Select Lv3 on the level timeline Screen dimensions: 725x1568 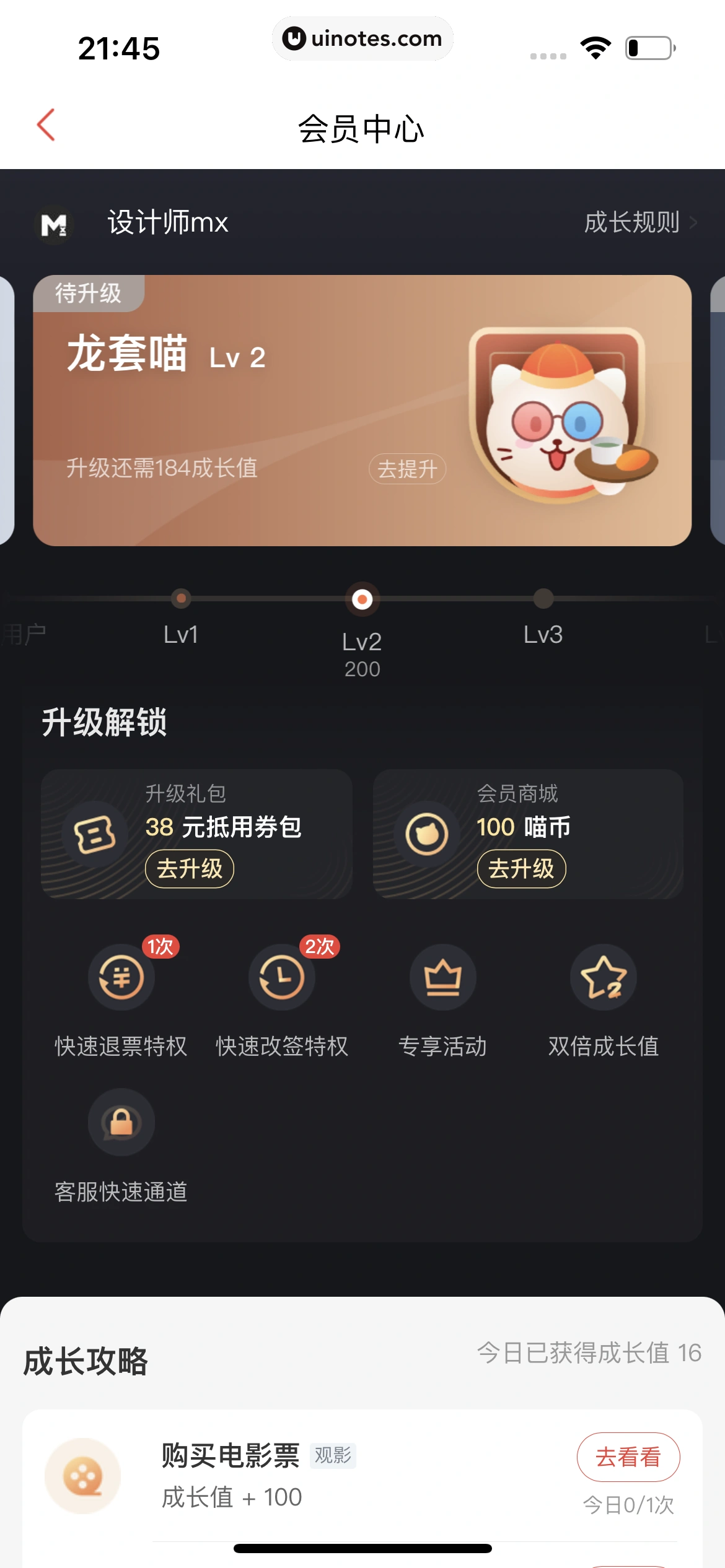click(x=543, y=599)
